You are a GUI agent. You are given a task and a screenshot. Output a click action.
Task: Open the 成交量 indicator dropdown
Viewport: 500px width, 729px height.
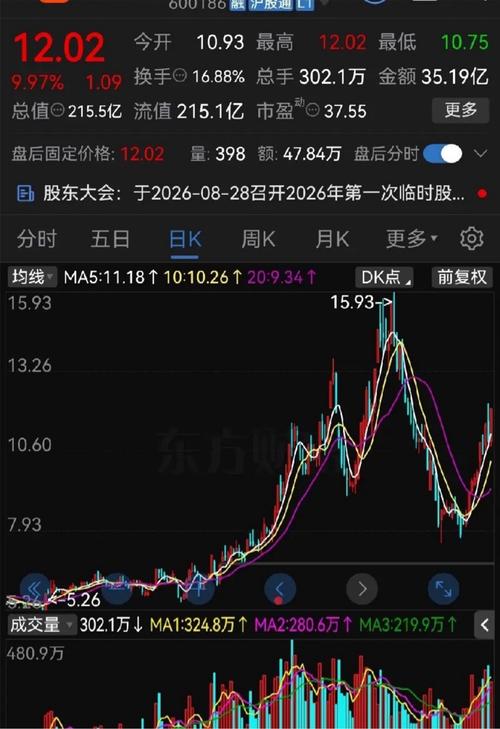click(41, 624)
